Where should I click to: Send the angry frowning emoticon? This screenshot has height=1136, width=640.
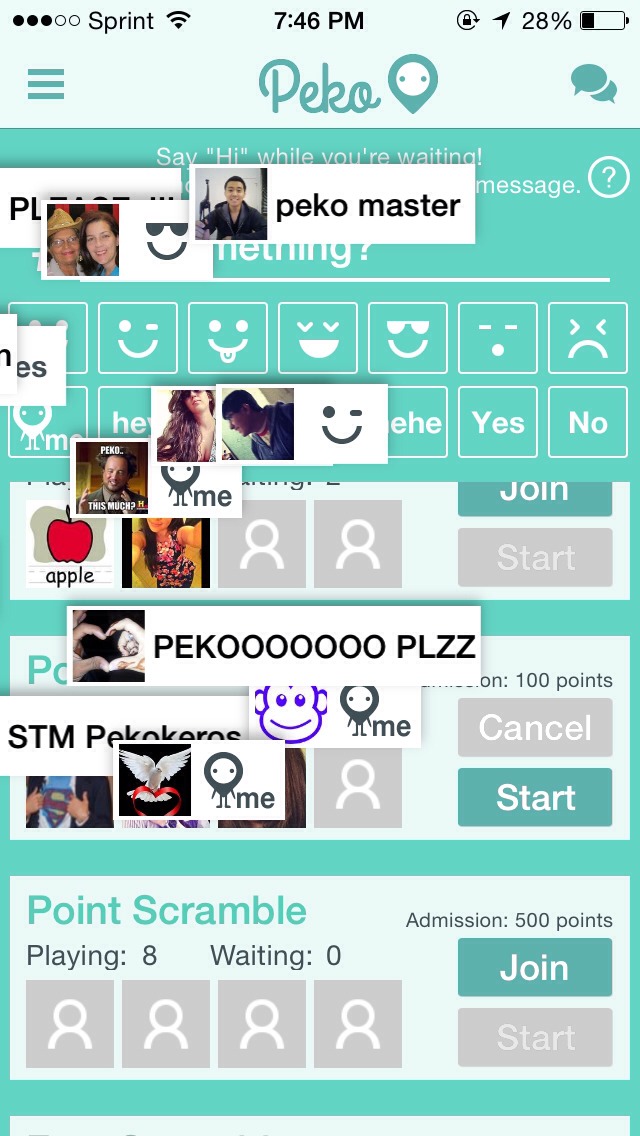coord(588,338)
